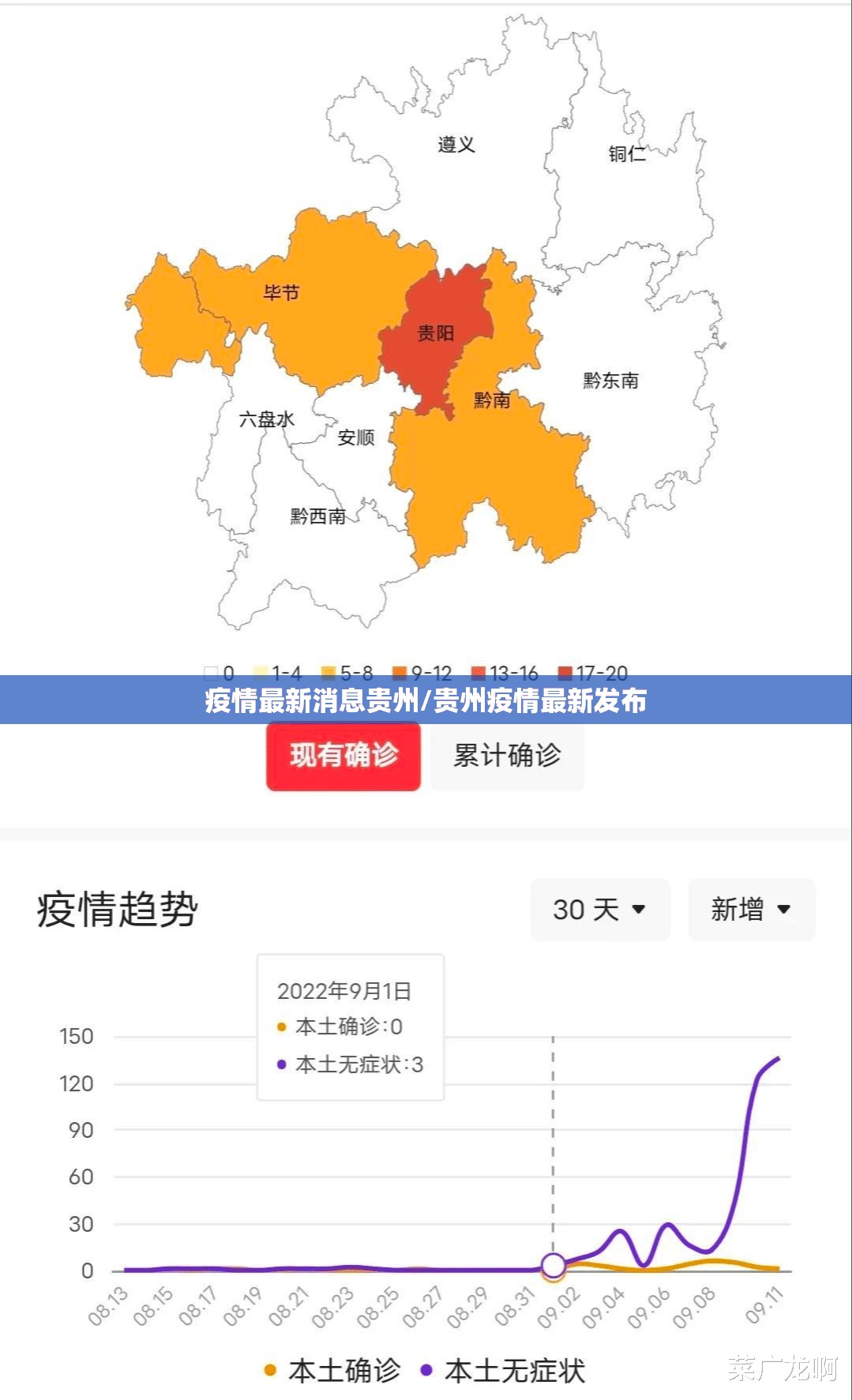Toggle the 本土确诊 series in the chart legend
This screenshot has width=852, height=1400.
pos(332,1370)
